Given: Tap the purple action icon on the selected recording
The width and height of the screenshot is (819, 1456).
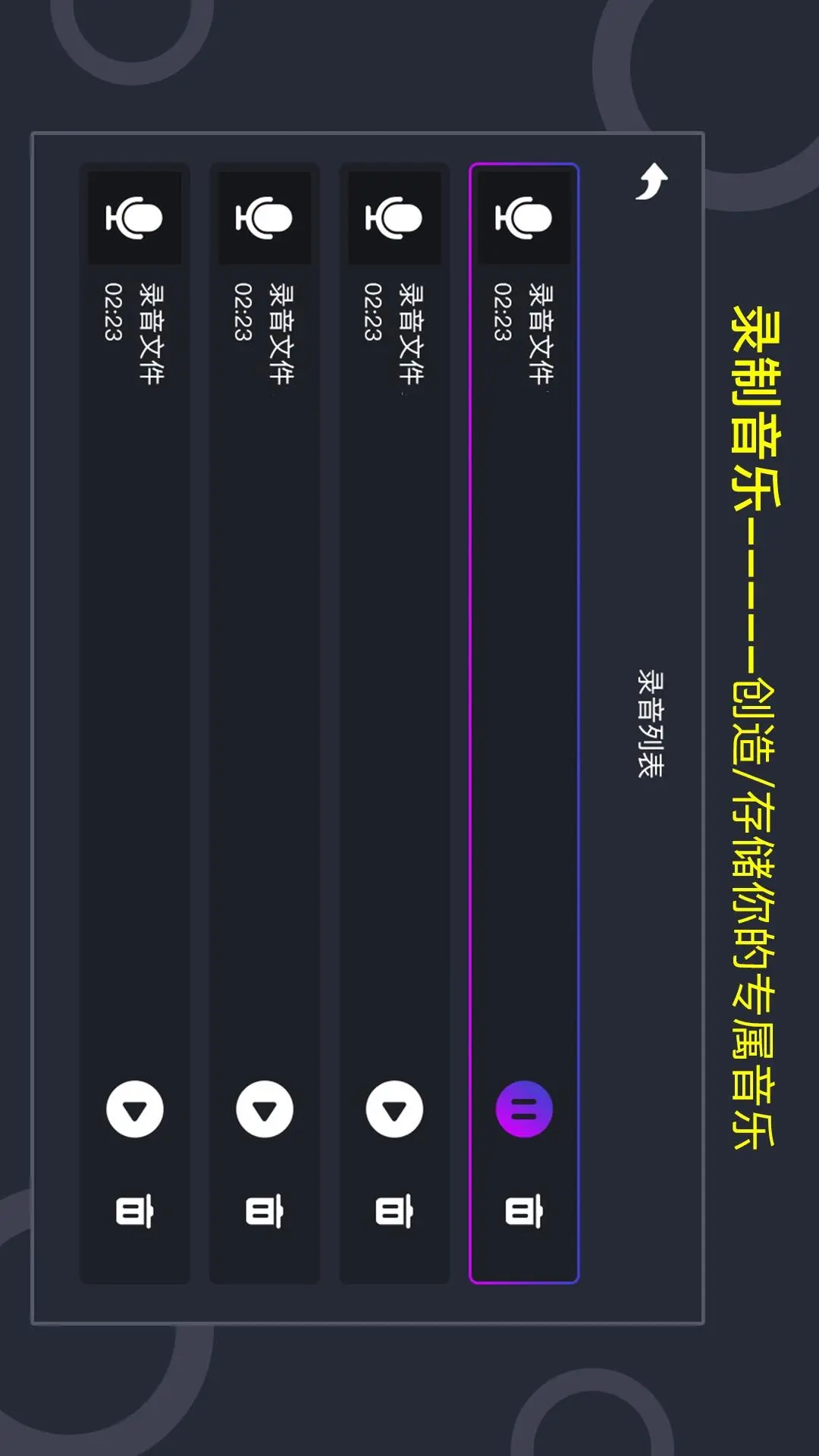Looking at the screenshot, I should (x=526, y=1109).
